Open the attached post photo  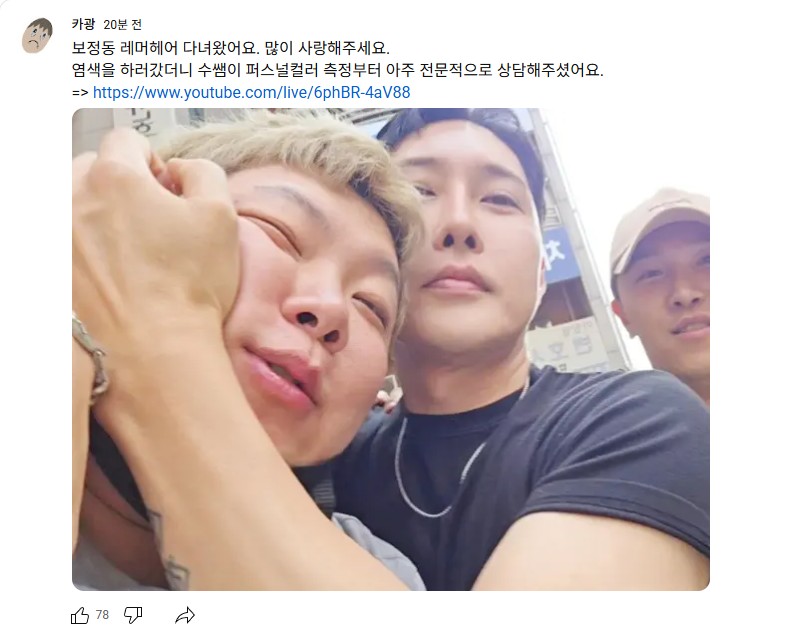click(390, 348)
